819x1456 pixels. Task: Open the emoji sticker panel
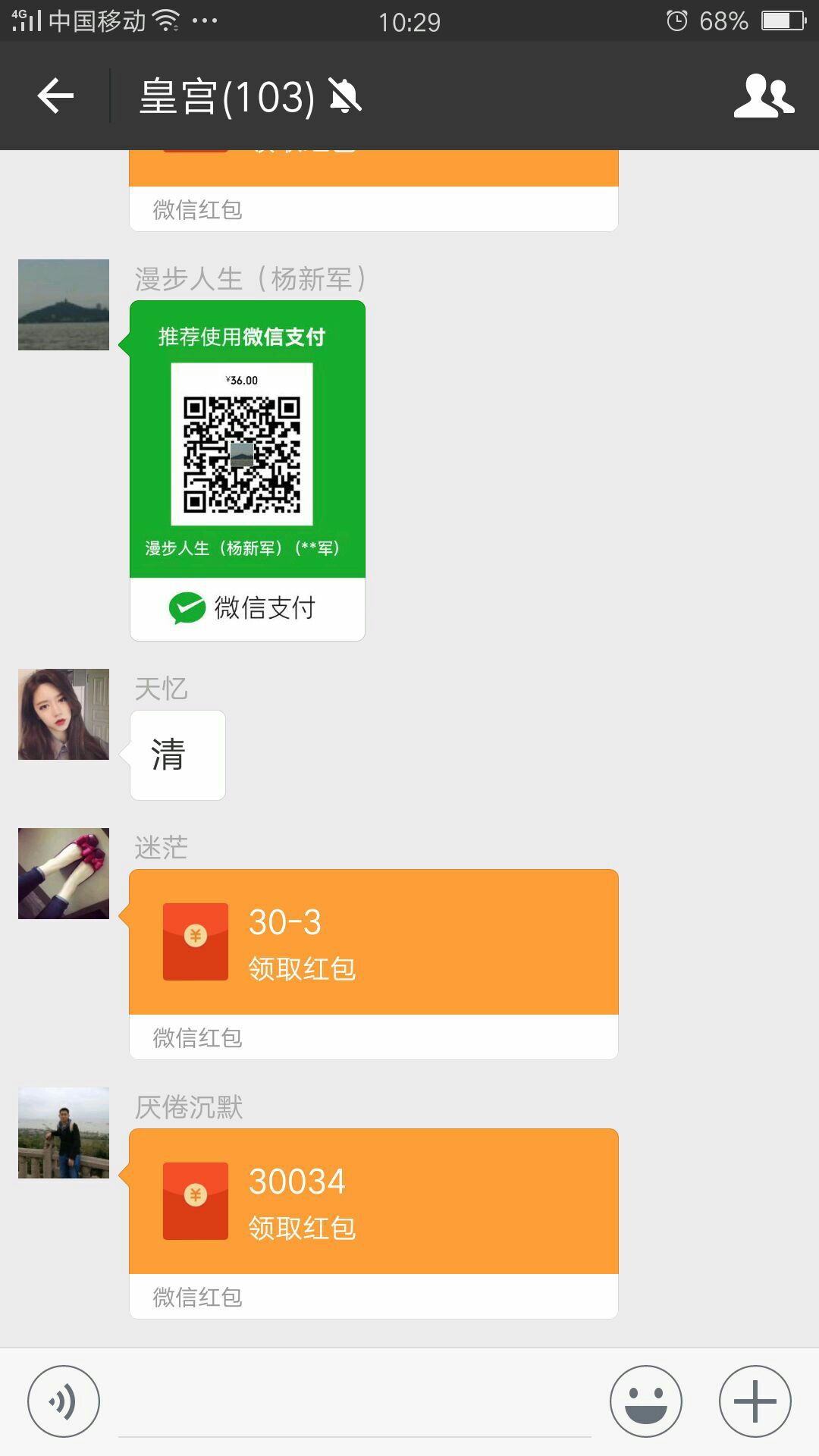click(646, 1401)
